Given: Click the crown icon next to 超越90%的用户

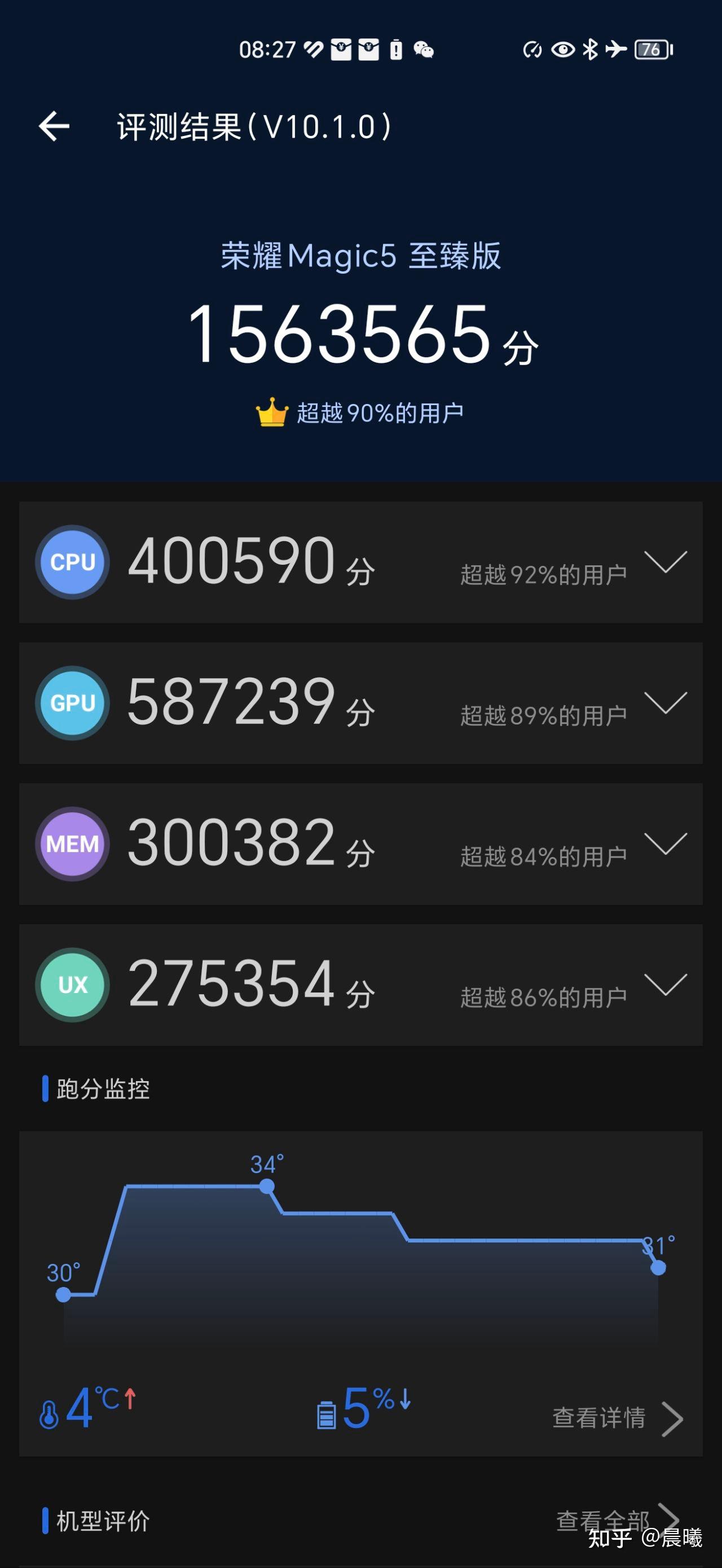Looking at the screenshot, I should [x=272, y=412].
